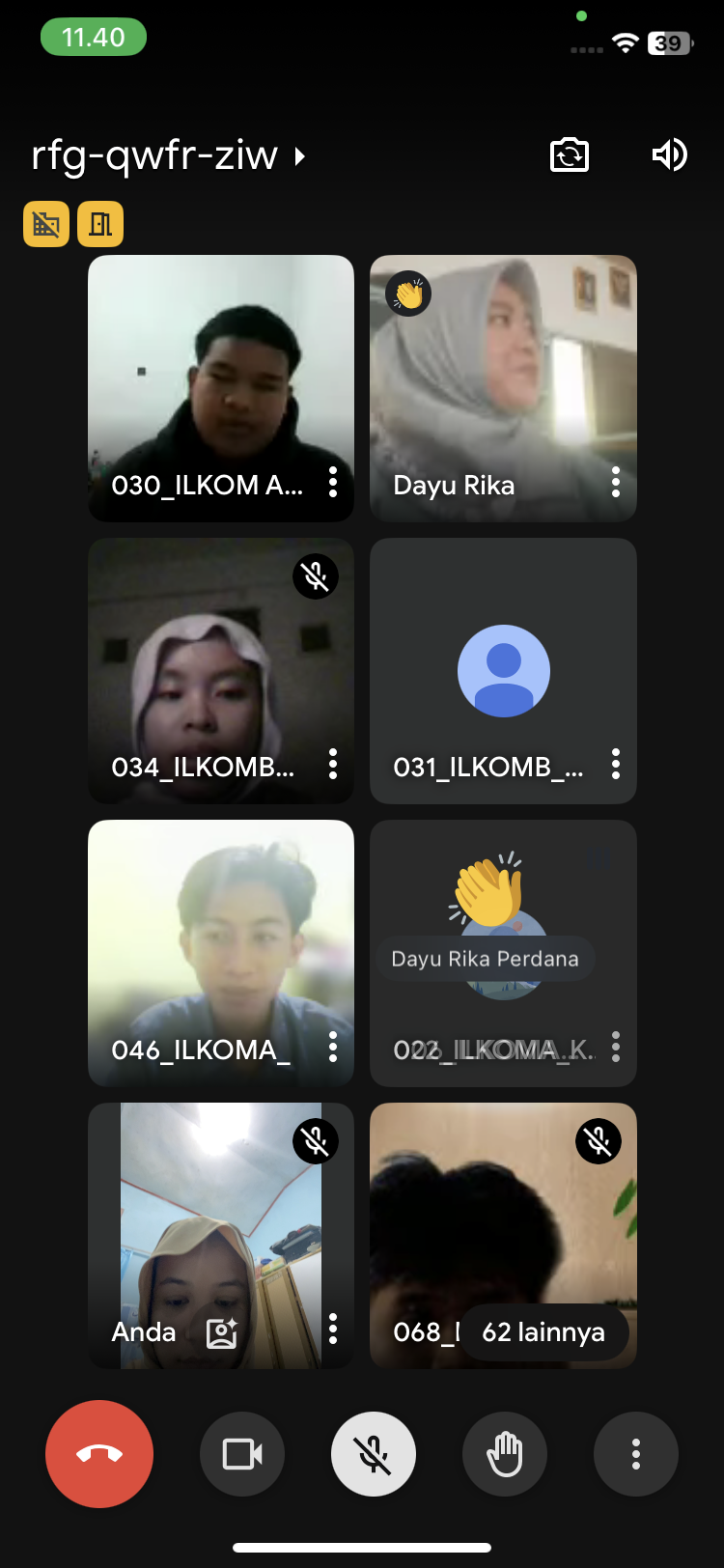Turn off the camera
This screenshot has height=1568, width=724.
[242, 1453]
